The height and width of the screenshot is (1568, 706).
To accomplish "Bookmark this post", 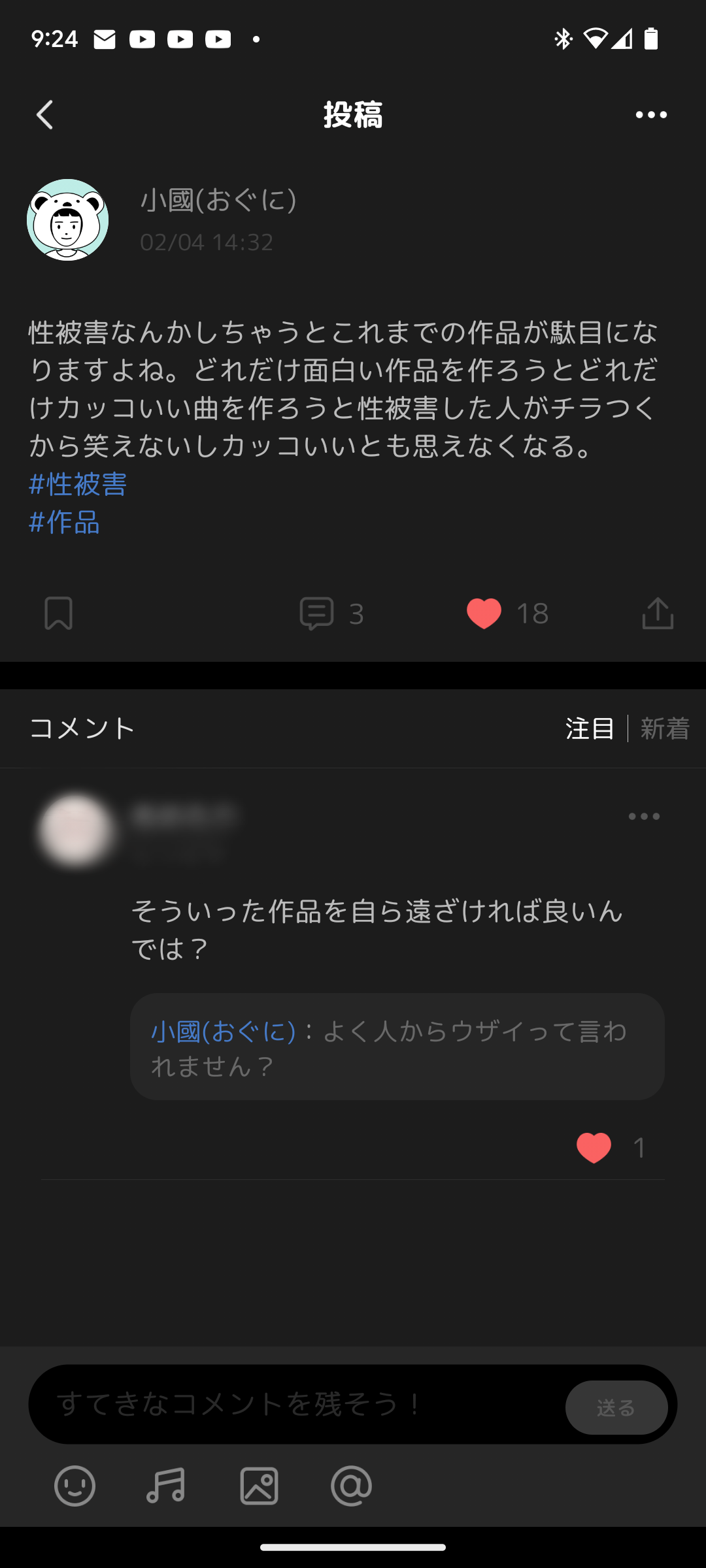I will [x=58, y=613].
